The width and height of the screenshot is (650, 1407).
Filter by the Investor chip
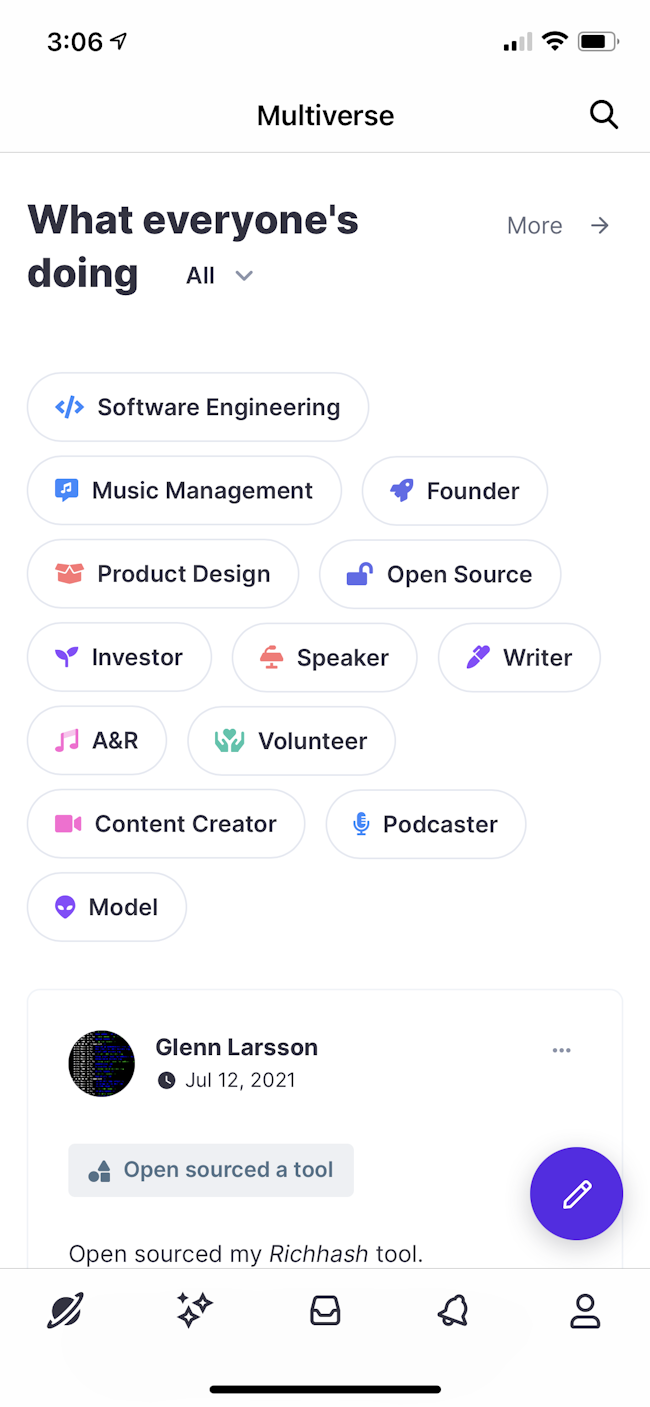[x=119, y=657]
